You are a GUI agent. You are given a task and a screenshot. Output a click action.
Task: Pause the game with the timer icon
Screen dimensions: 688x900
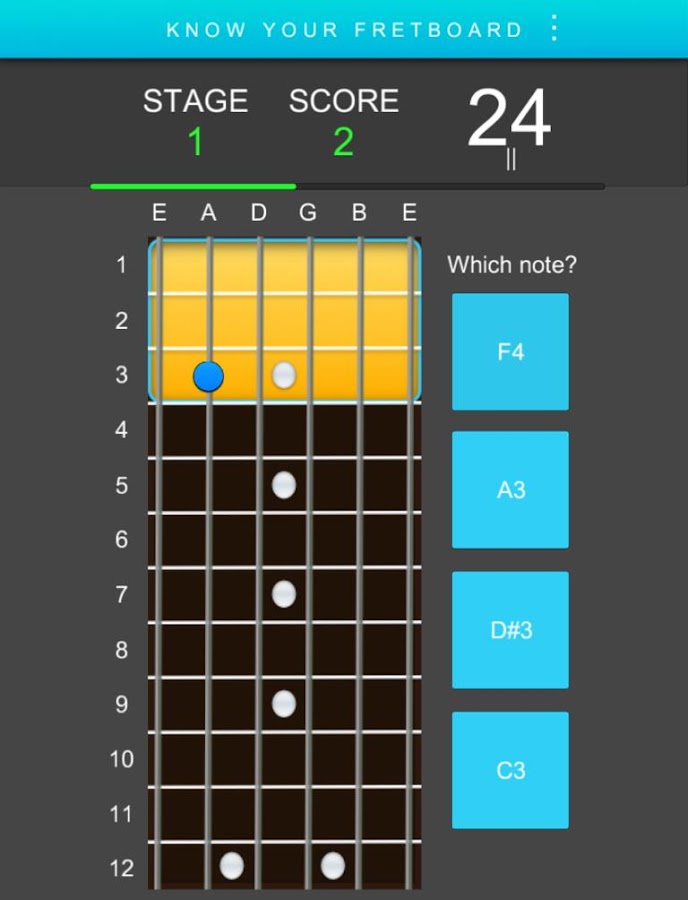[x=511, y=159]
